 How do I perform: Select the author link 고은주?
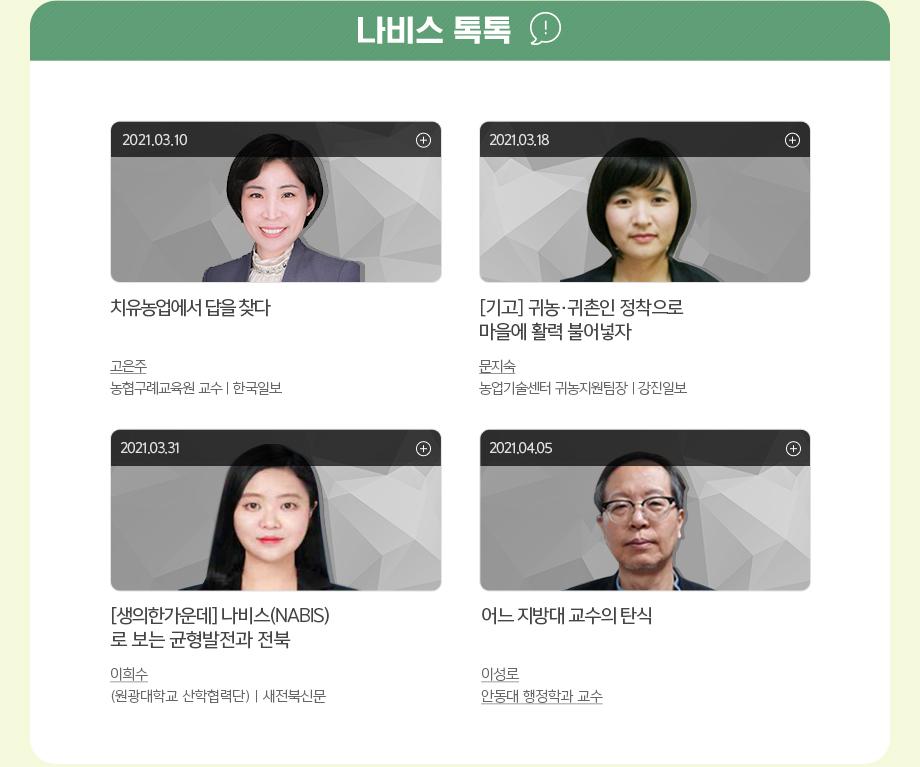128,366
